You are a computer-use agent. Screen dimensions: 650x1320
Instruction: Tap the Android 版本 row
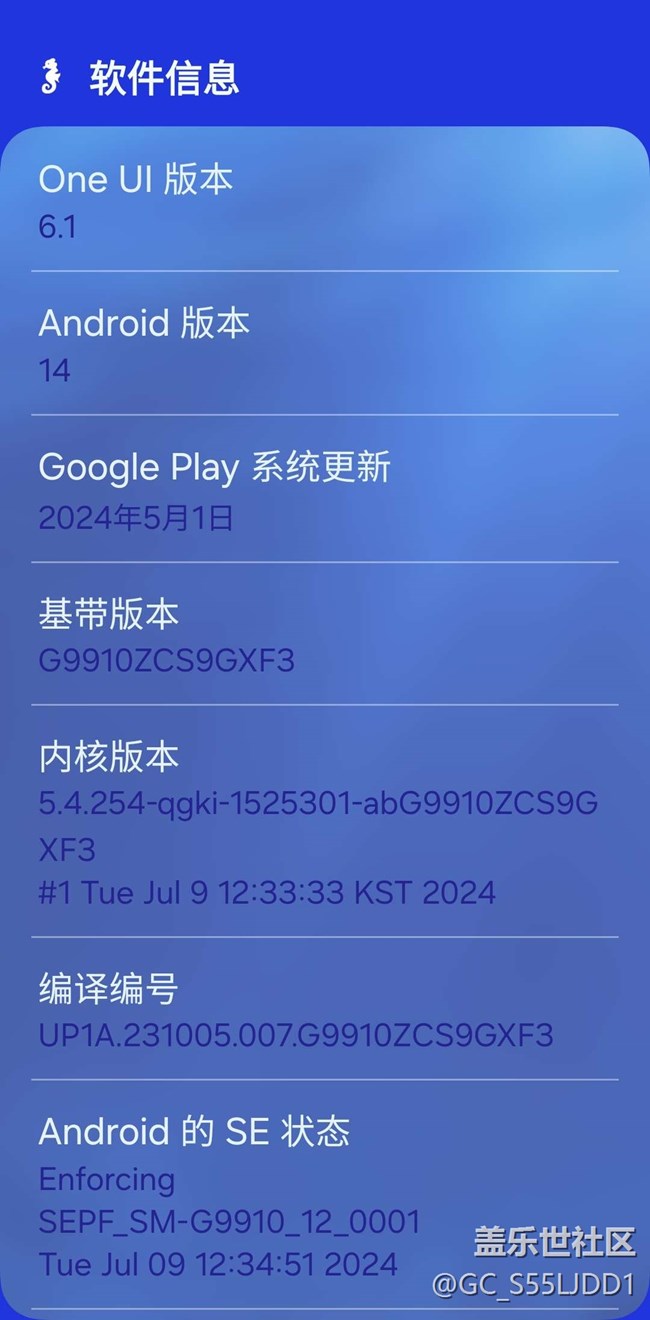coord(324,345)
